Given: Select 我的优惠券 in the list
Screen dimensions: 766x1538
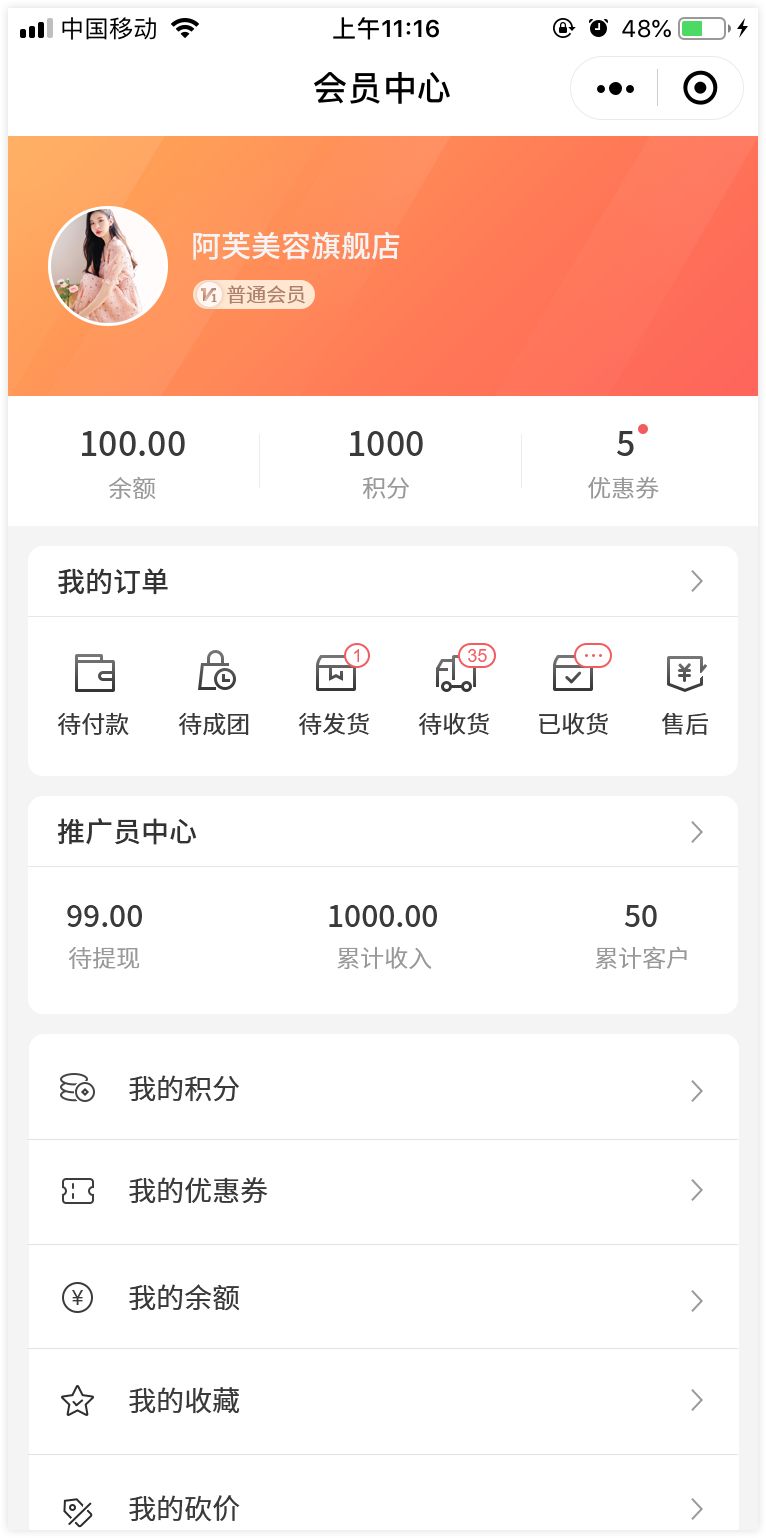Looking at the screenshot, I should click(x=383, y=1191).
